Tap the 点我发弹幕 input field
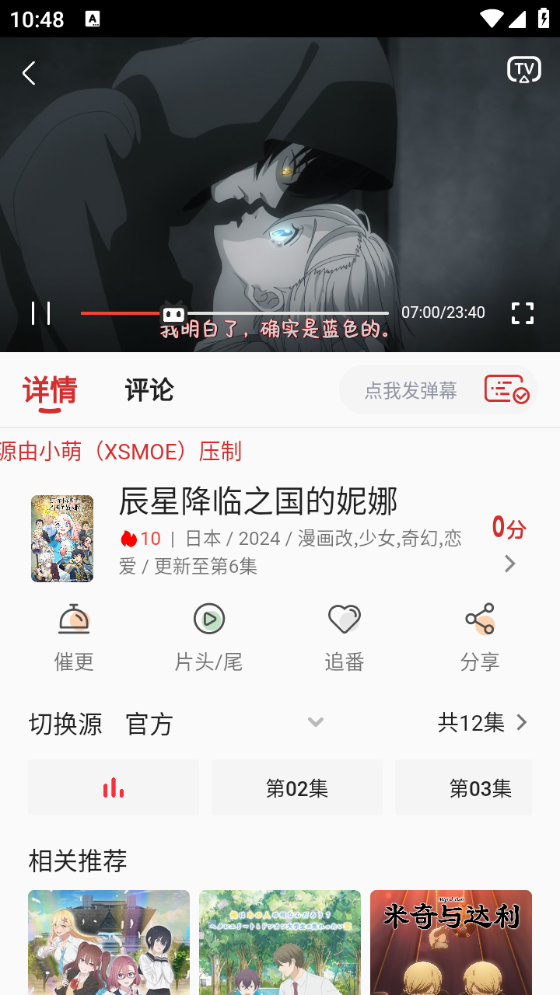 pos(410,390)
